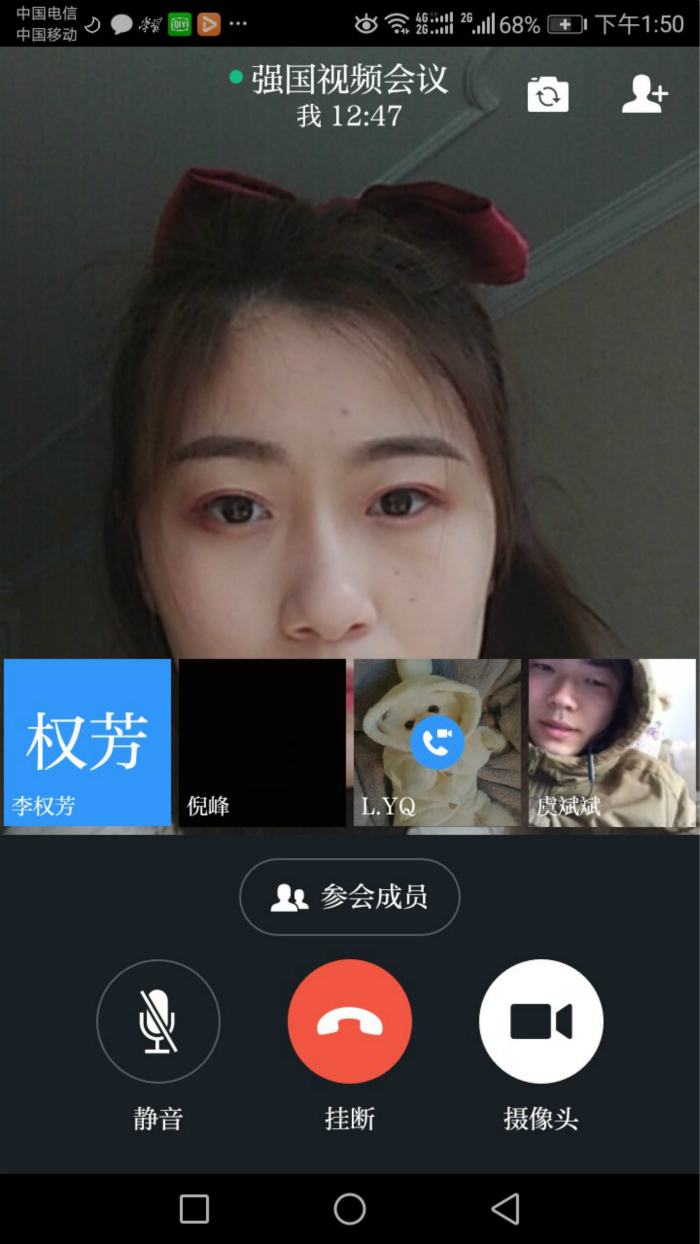Select 李权芳's participant tile

point(88,742)
